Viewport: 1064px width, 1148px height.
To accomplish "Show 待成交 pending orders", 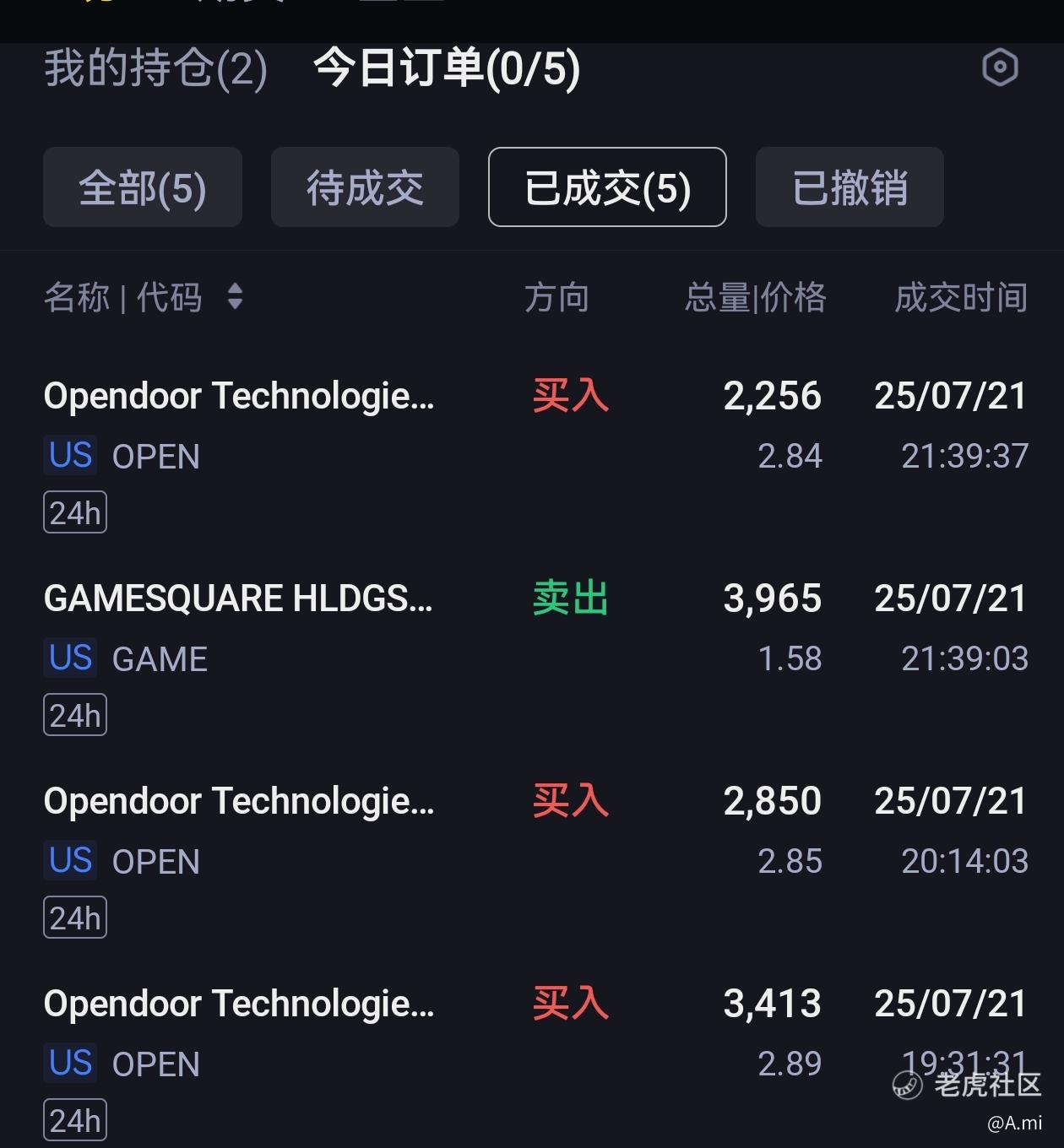I will point(365,187).
